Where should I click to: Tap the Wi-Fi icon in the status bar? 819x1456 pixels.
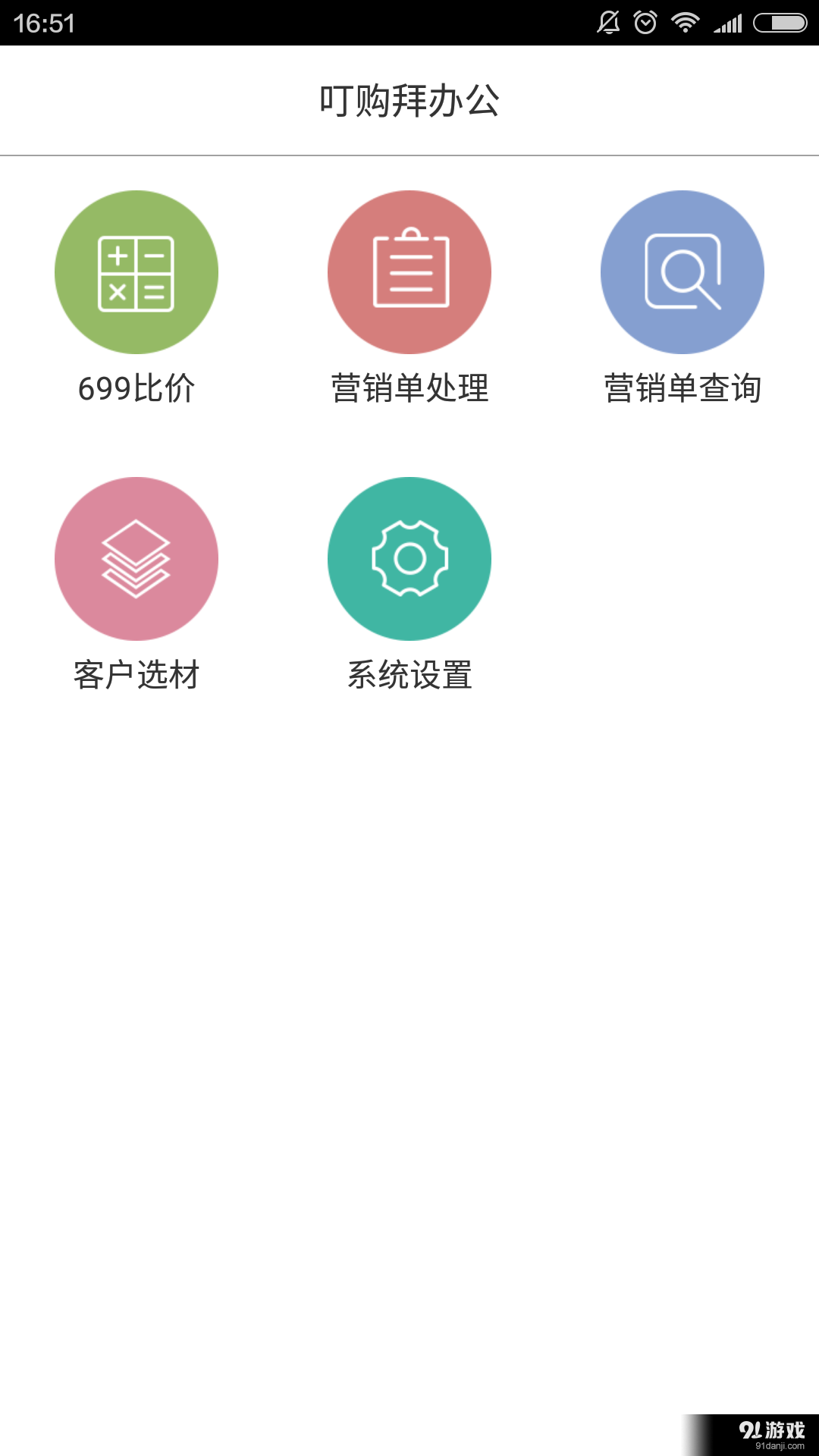pyautogui.click(x=685, y=23)
